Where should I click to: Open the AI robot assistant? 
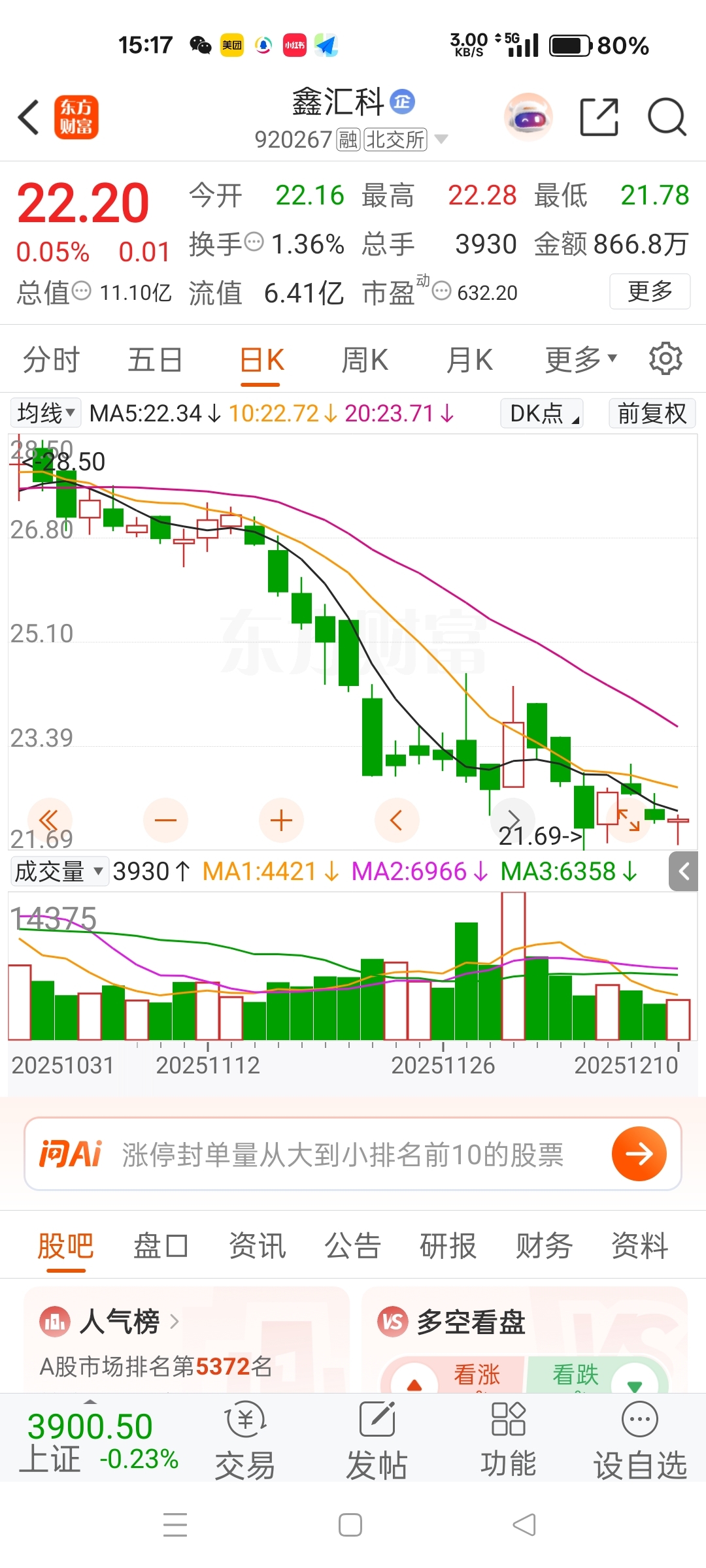[x=528, y=118]
